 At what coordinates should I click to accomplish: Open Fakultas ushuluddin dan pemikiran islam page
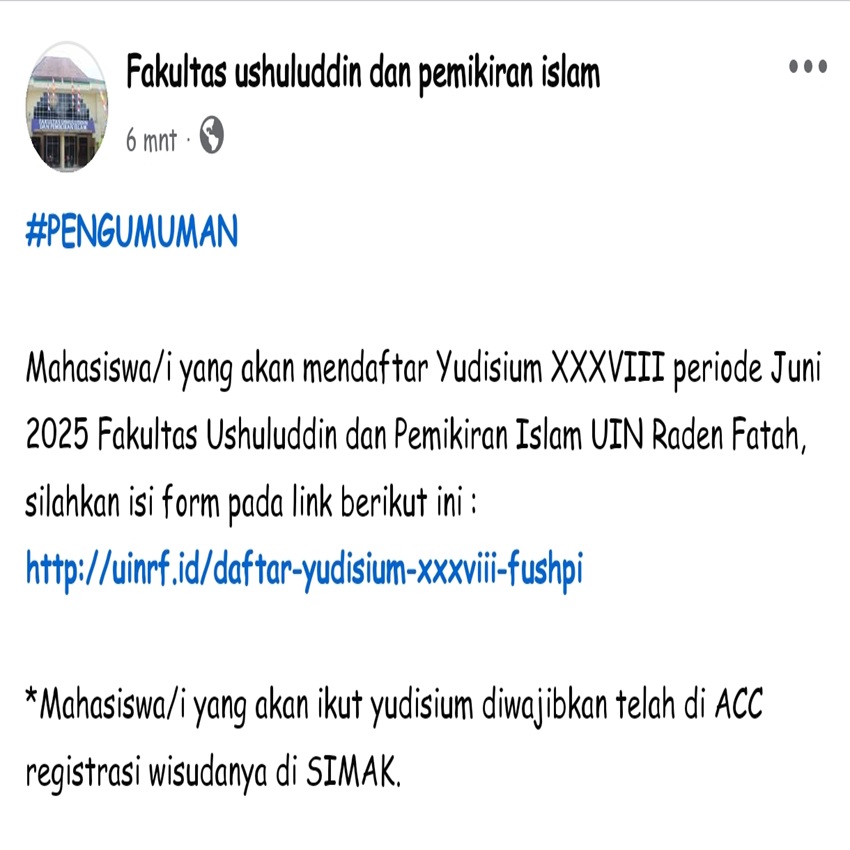[363, 73]
